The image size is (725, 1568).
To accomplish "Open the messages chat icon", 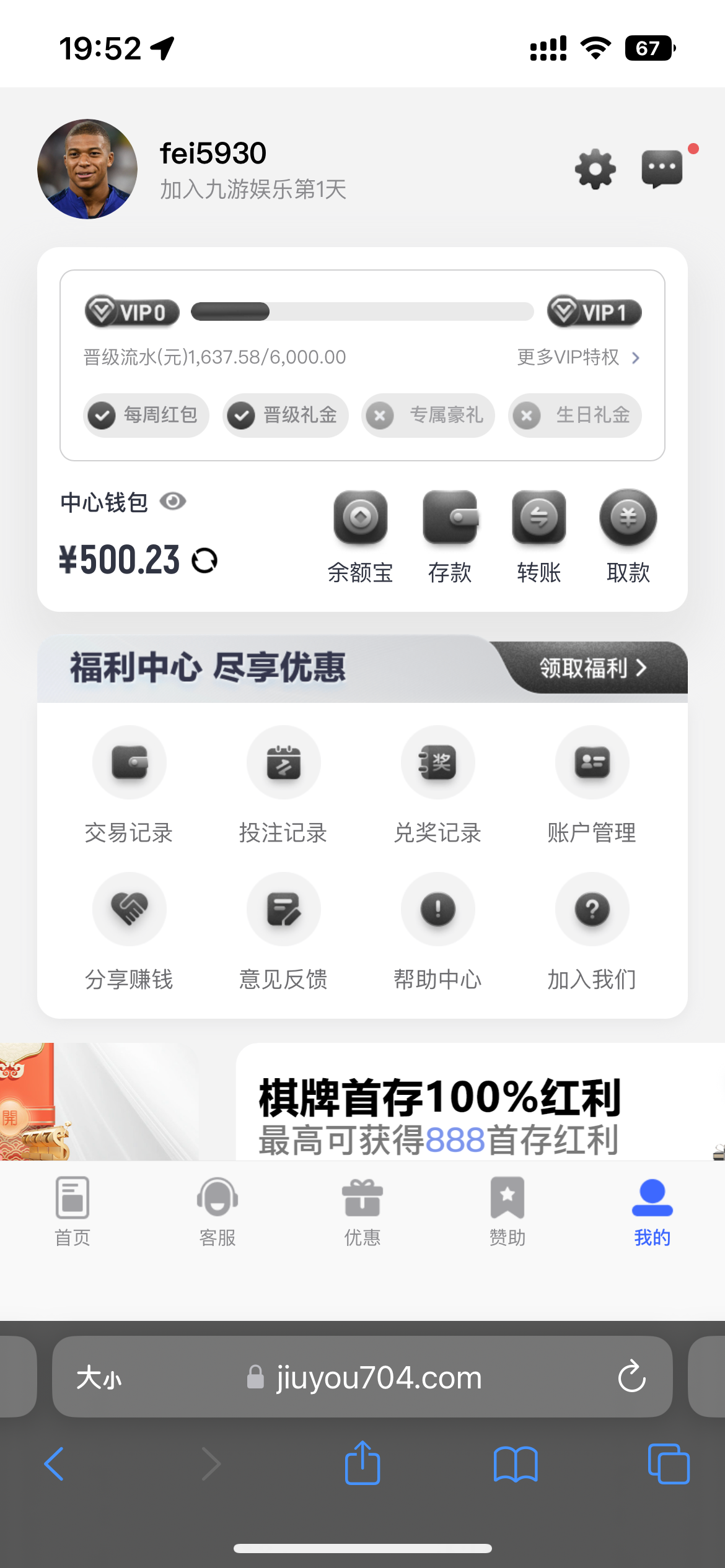I will click(x=662, y=168).
